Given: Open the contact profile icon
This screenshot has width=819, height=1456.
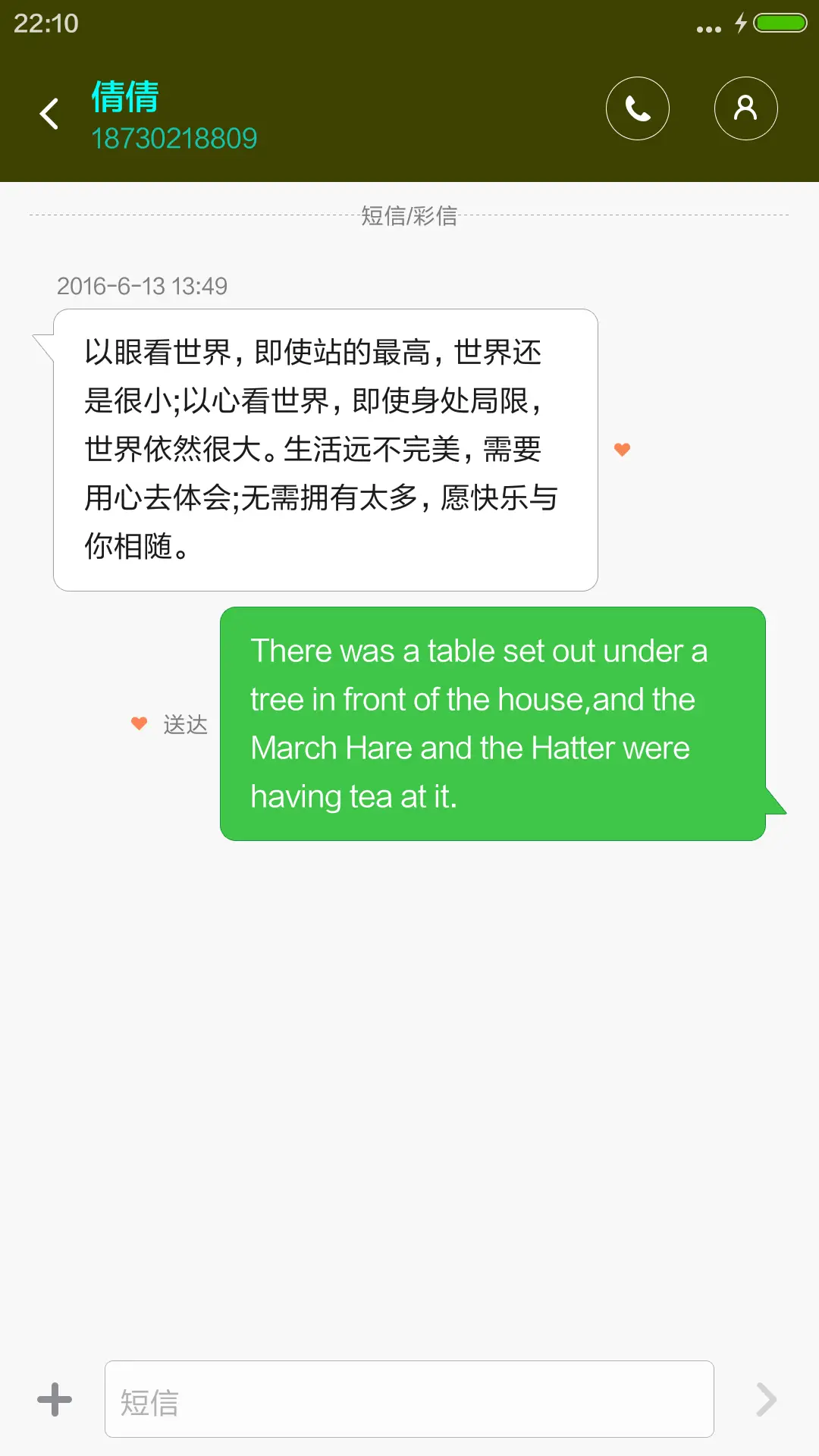Looking at the screenshot, I should (x=745, y=108).
